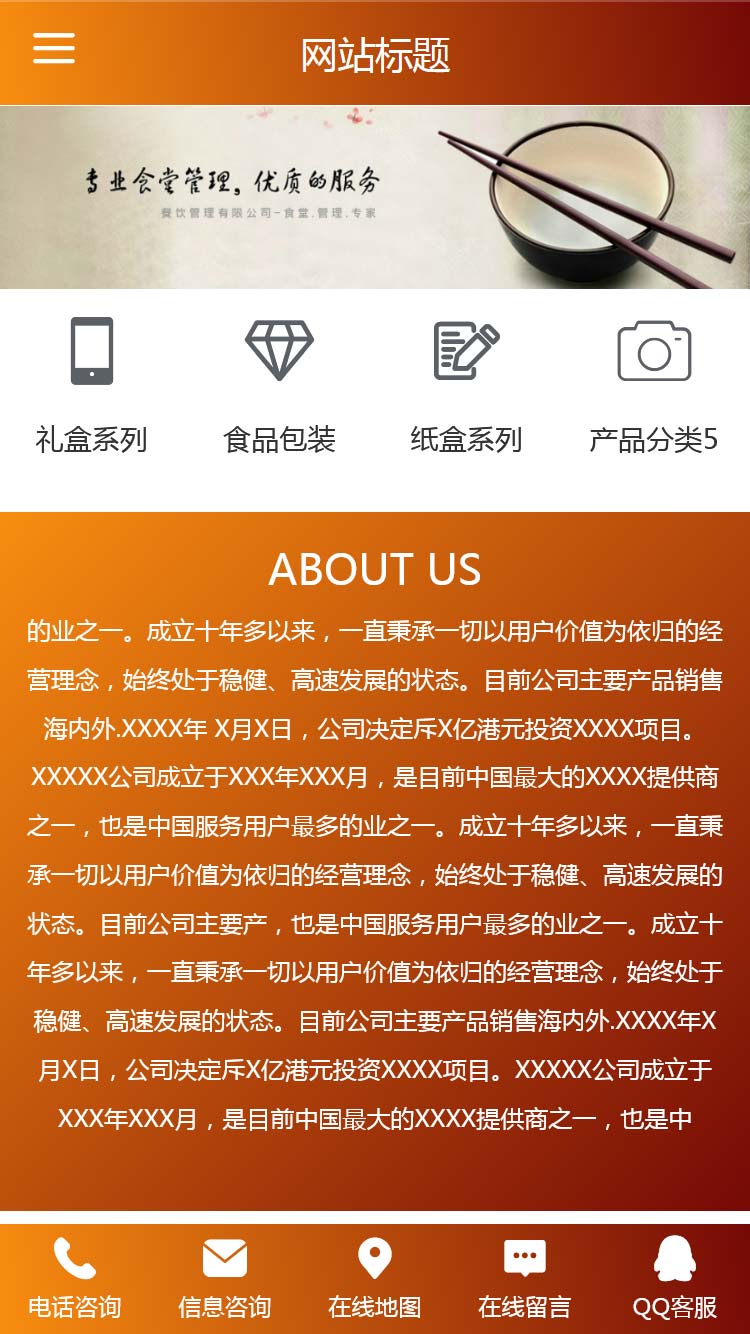Open the hamburger menu

[54, 48]
